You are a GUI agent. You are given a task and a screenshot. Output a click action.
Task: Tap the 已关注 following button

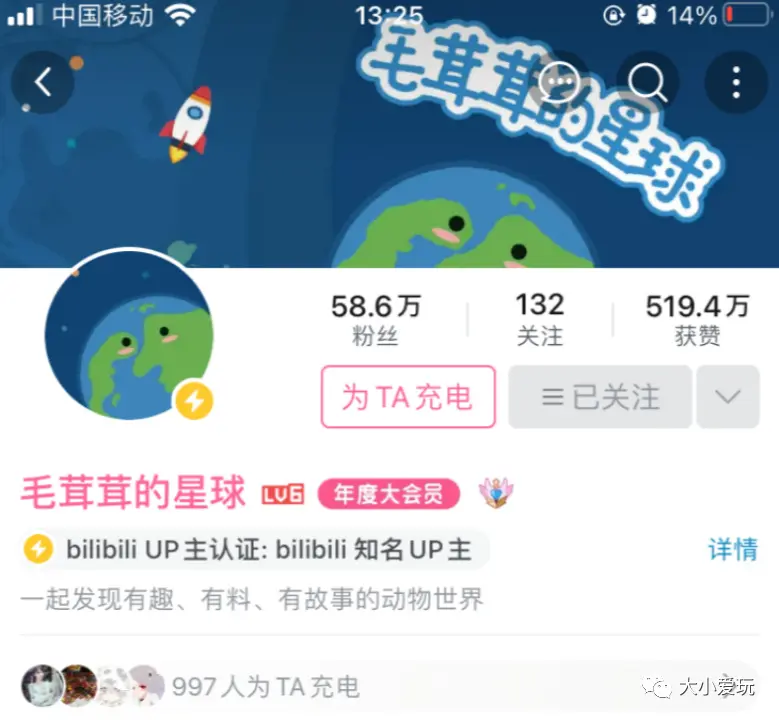point(600,397)
